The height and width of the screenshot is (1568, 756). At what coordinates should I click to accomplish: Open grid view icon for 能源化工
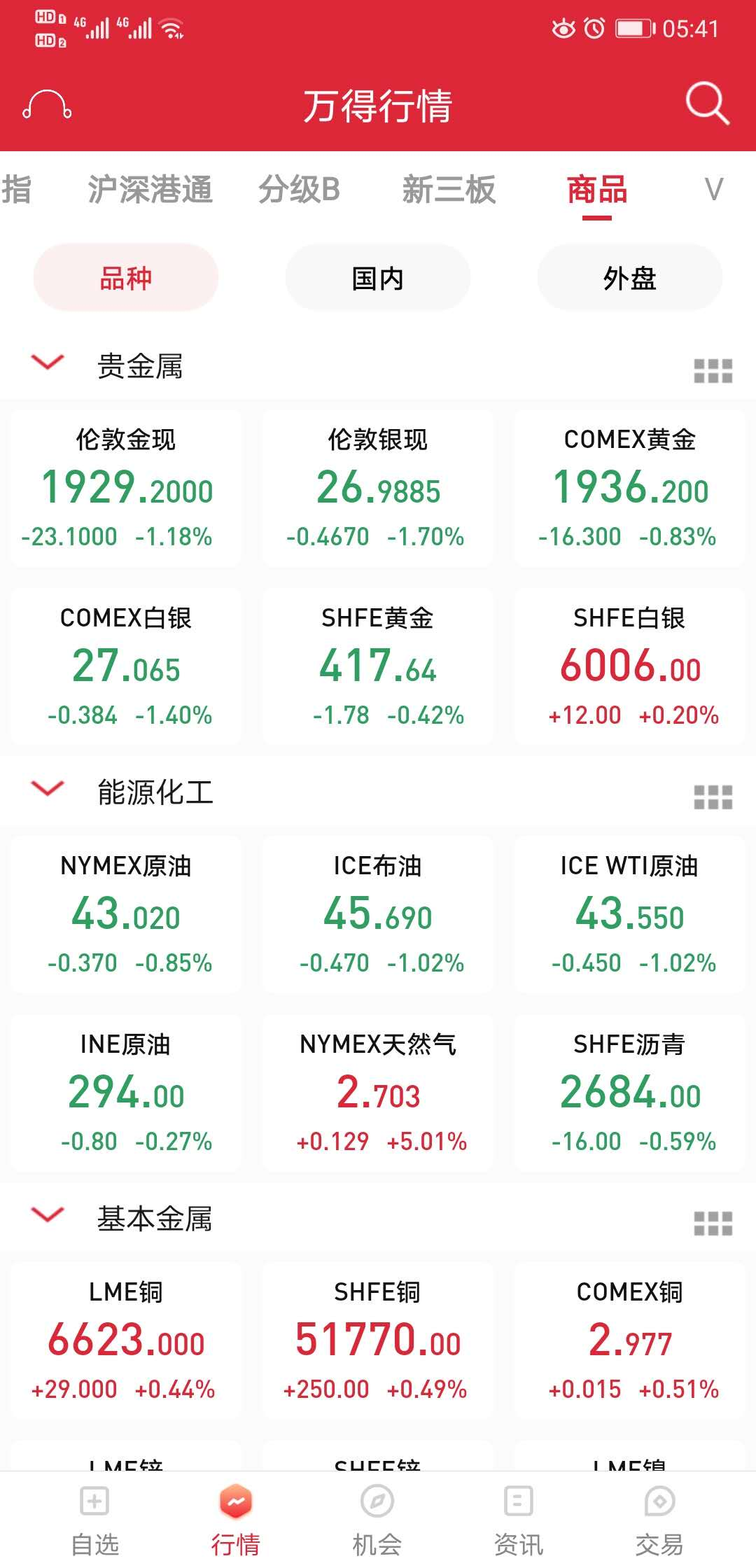click(713, 797)
